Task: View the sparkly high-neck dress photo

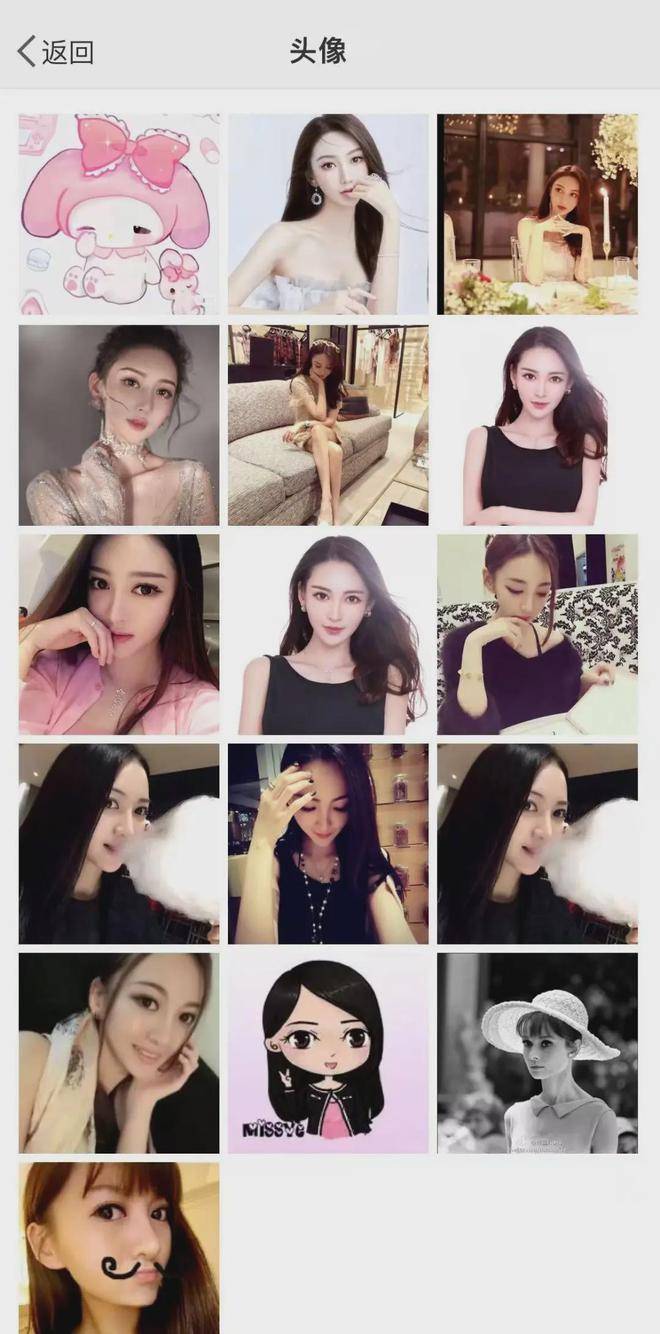Action: point(119,425)
